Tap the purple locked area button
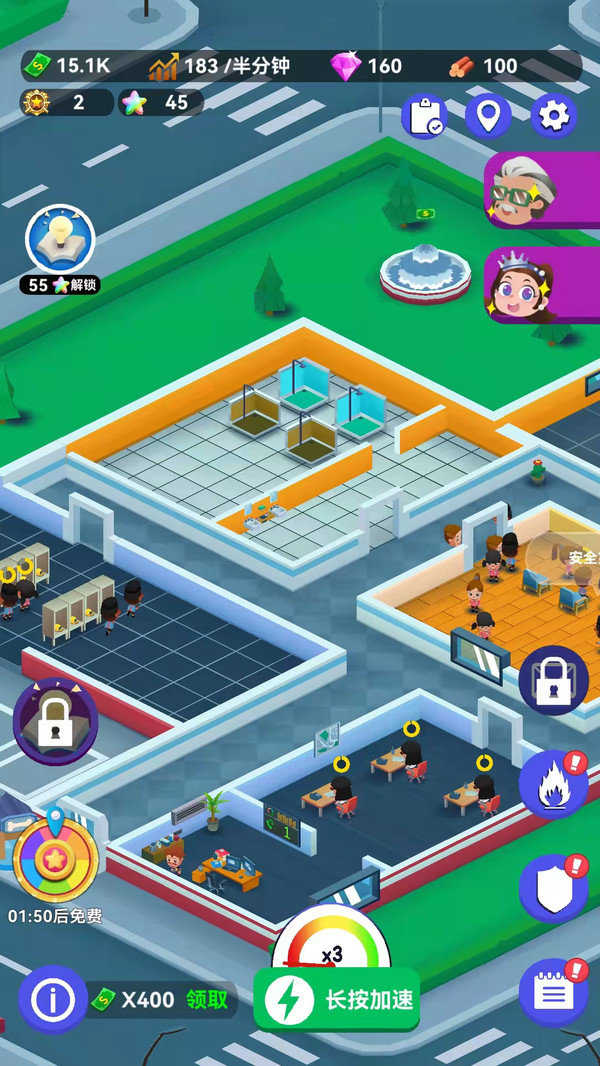600x1066 pixels. (55, 721)
